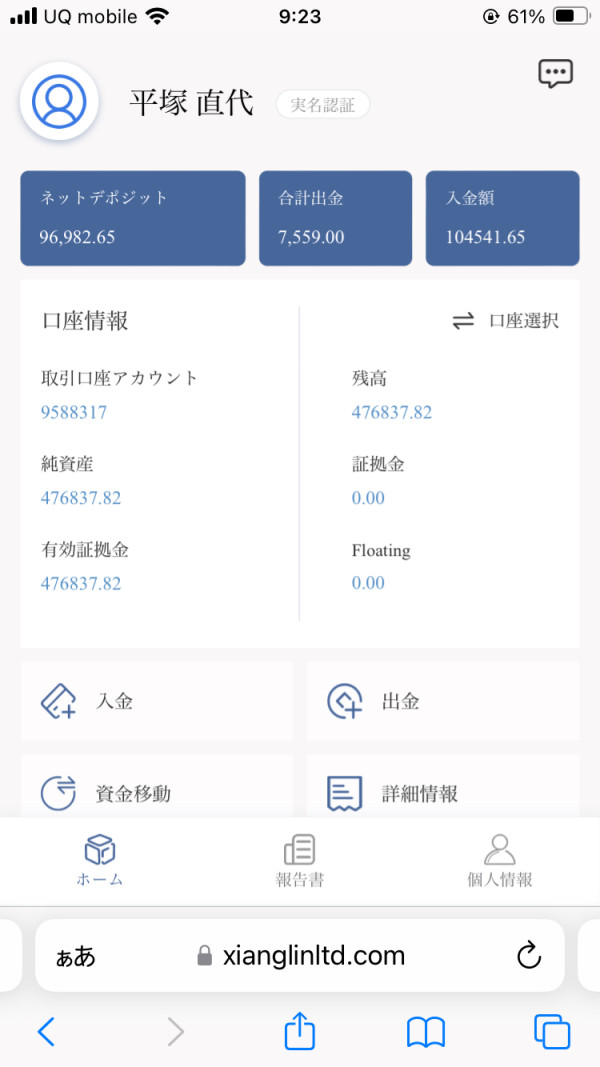The width and height of the screenshot is (600, 1067).
Task: Open 口座選択 account selector
Action: (x=505, y=321)
